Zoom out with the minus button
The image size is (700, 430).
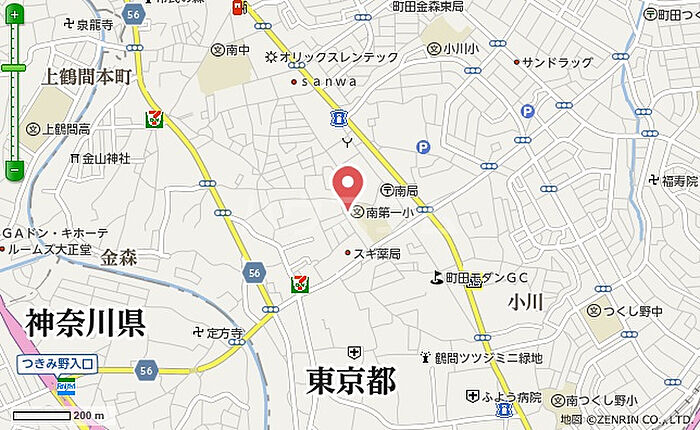pos(13,169)
